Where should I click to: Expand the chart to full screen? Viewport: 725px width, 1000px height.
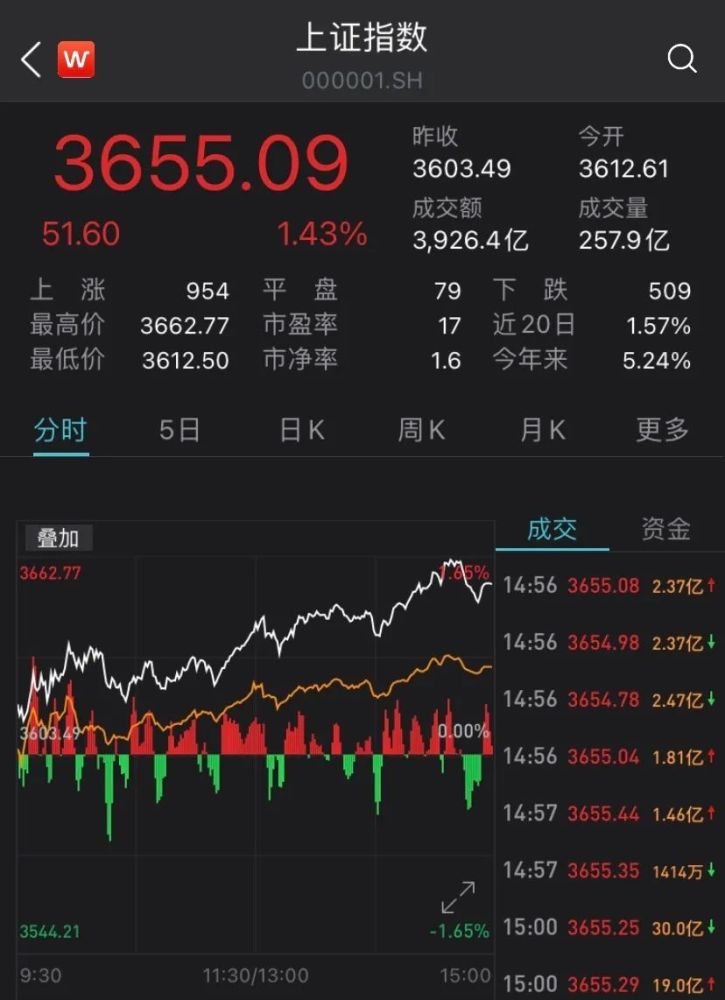tap(459, 897)
